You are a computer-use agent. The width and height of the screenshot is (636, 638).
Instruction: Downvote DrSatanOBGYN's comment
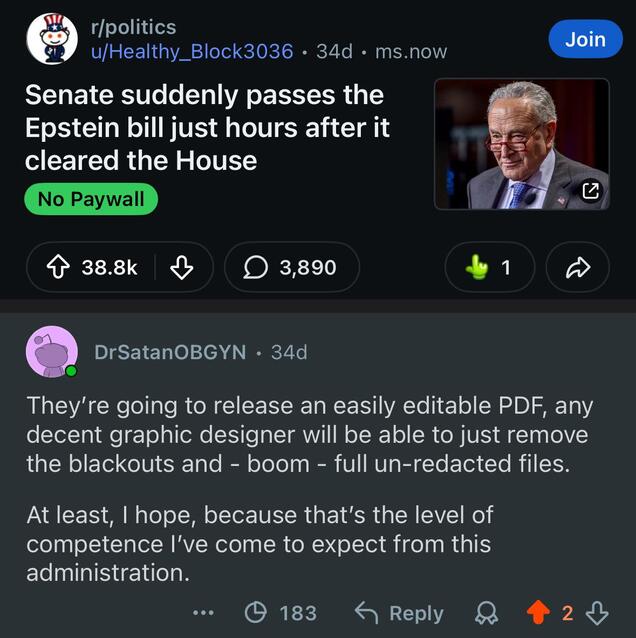[597, 612]
